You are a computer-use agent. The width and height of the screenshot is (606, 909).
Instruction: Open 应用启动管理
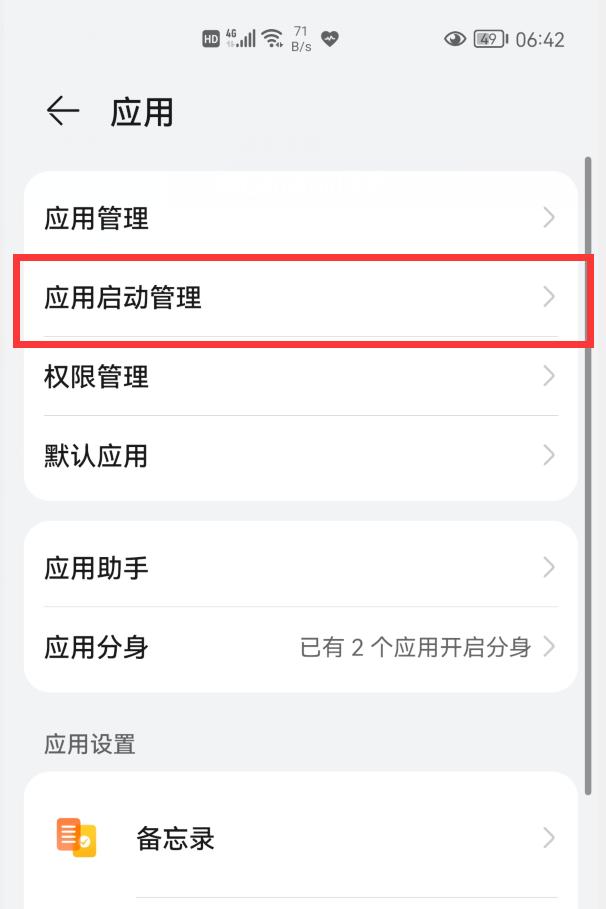coord(300,297)
